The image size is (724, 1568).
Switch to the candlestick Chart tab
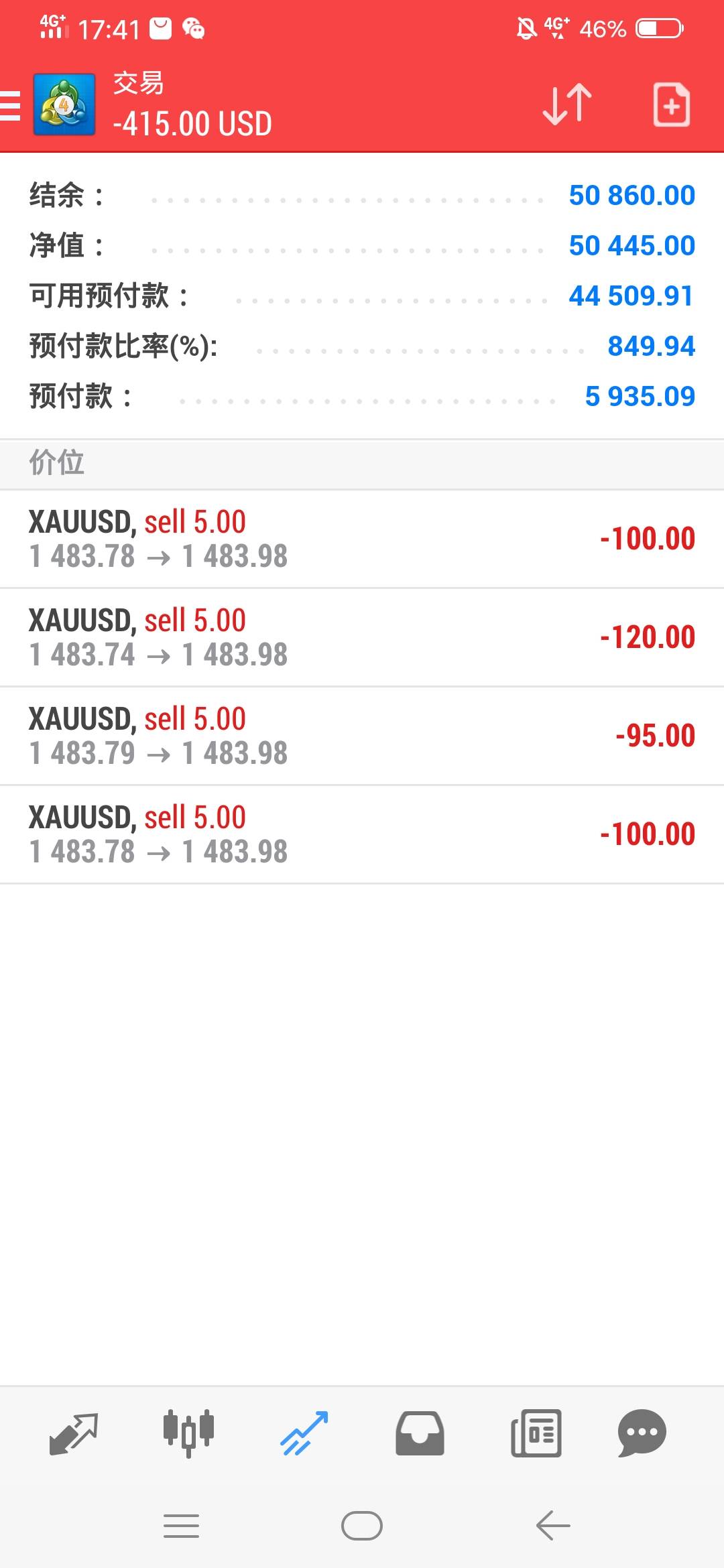click(188, 1433)
